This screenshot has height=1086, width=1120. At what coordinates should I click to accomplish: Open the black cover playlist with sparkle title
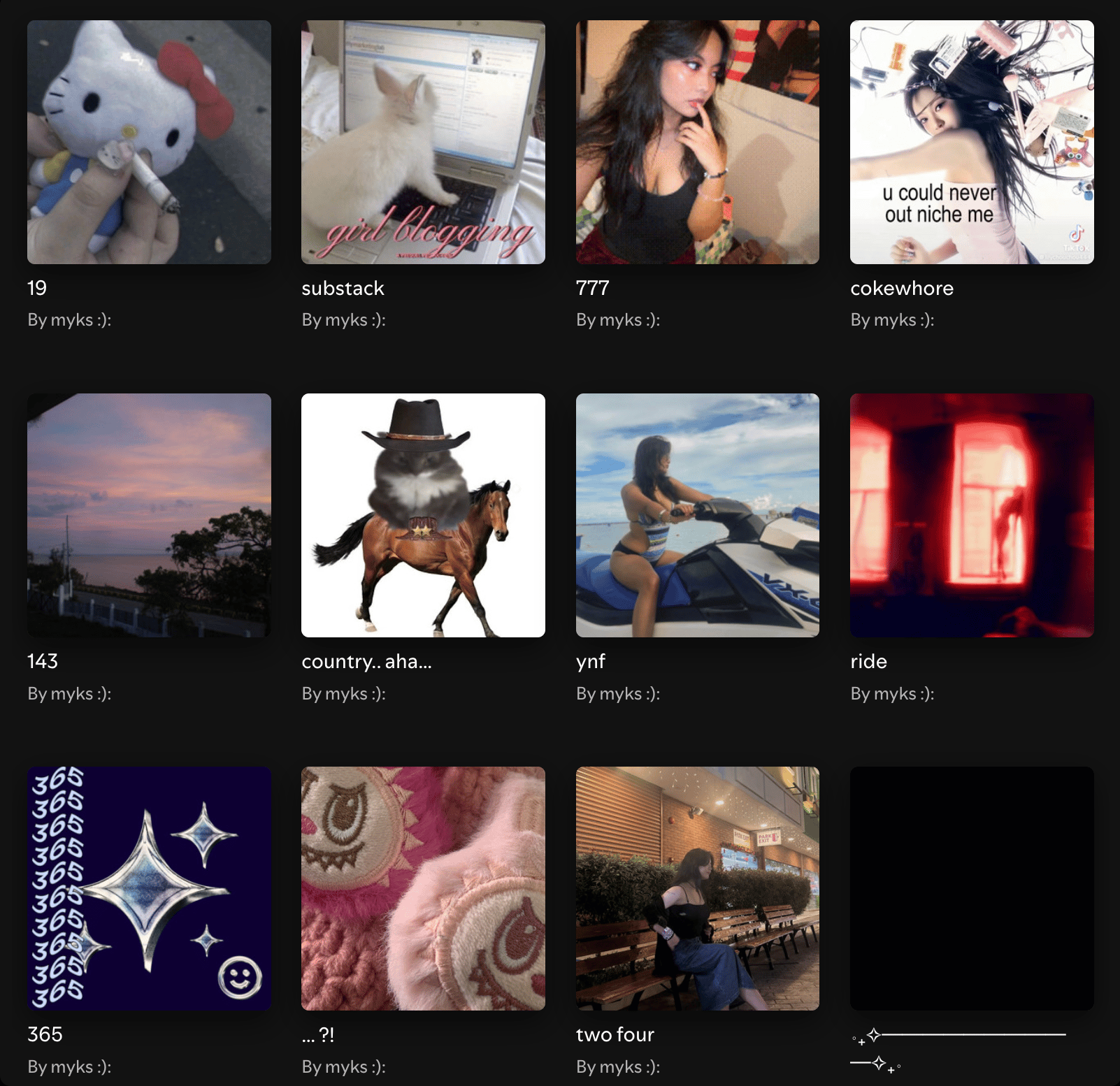[972, 888]
